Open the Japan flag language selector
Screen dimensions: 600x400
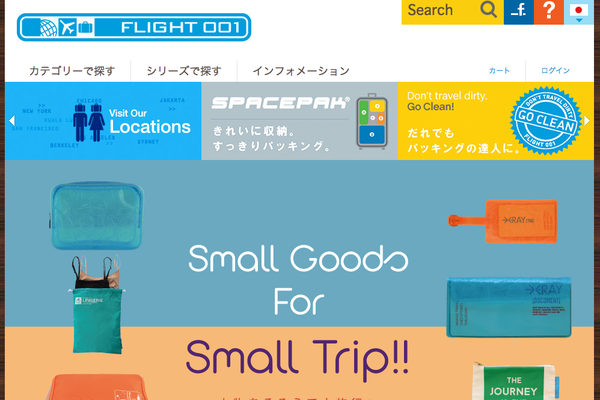pyautogui.click(x=578, y=12)
